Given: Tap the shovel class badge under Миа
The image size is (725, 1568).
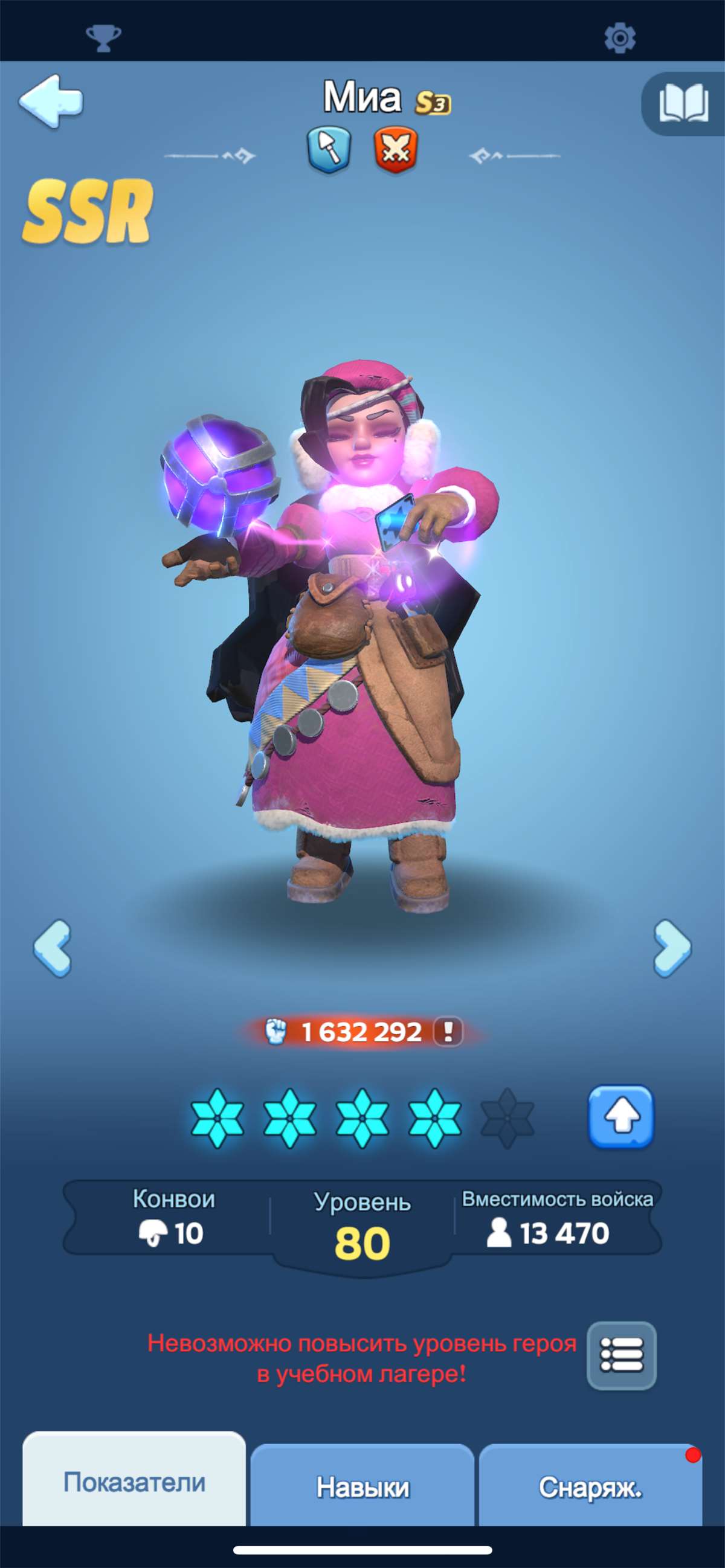Looking at the screenshot, I should [329, 150].
